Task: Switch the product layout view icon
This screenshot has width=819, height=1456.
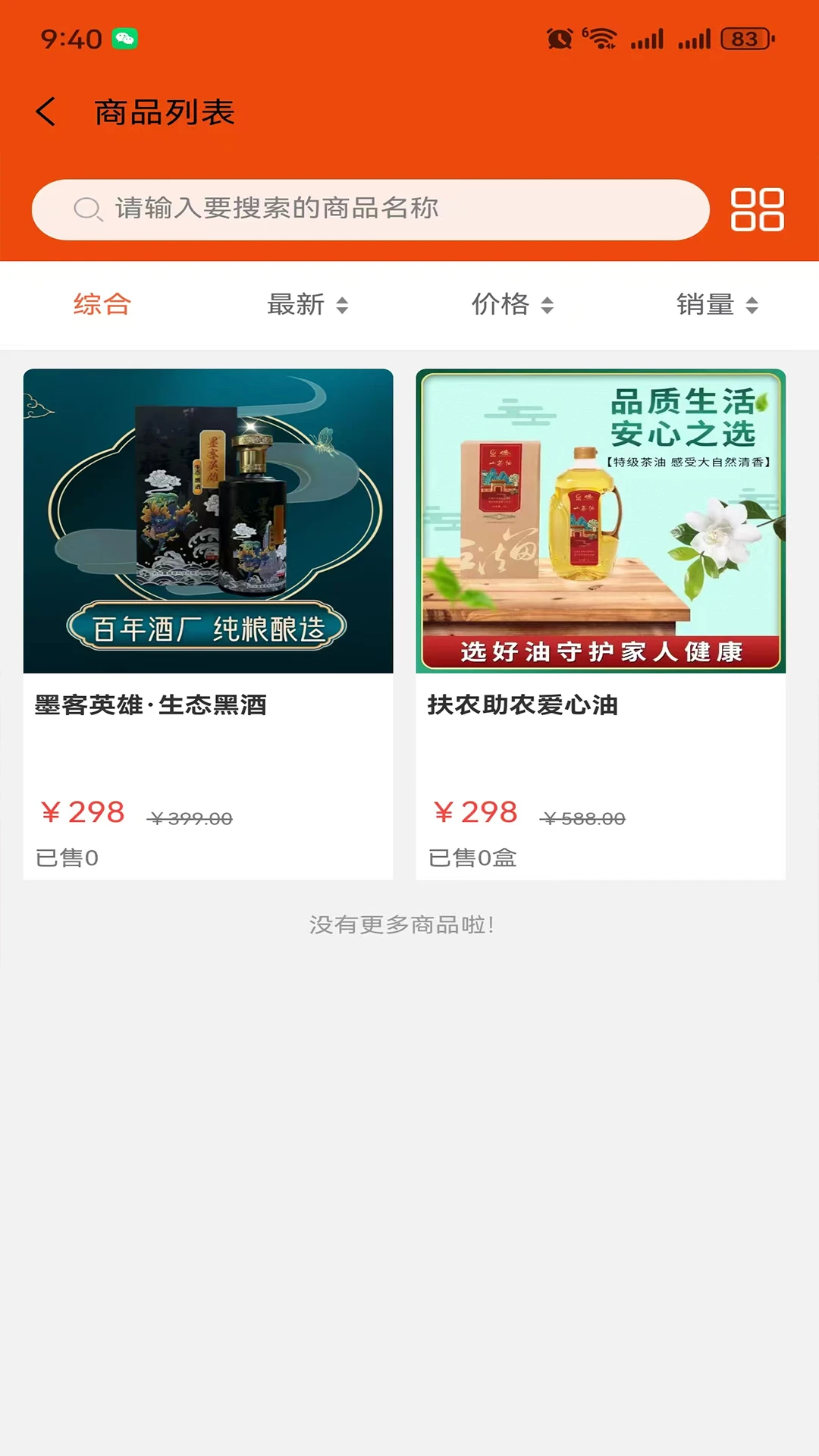Action: pos(756,209)
